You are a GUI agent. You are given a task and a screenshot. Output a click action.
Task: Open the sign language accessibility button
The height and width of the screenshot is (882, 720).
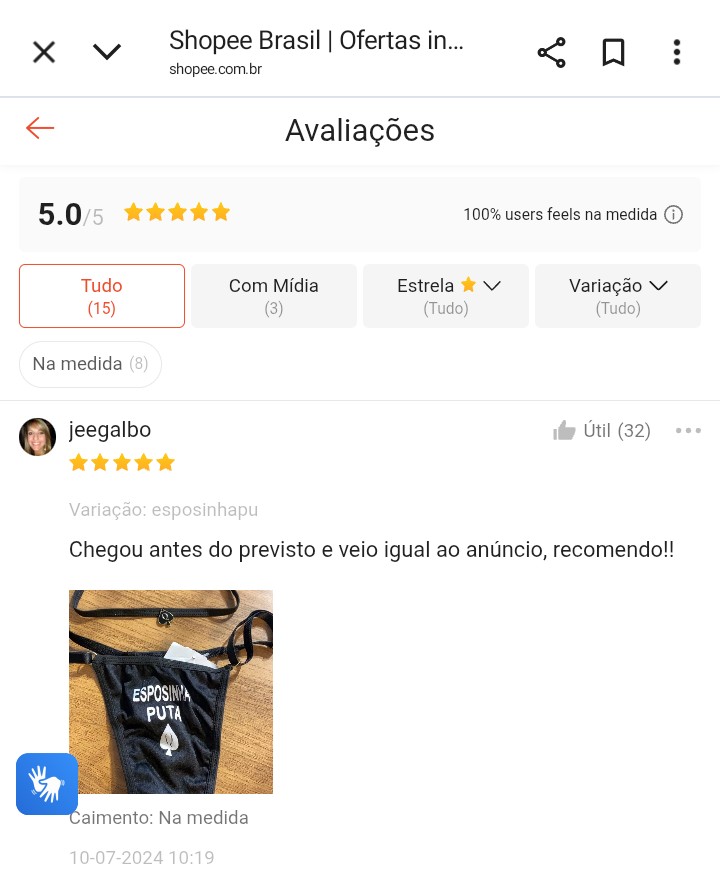coord(47,784)
